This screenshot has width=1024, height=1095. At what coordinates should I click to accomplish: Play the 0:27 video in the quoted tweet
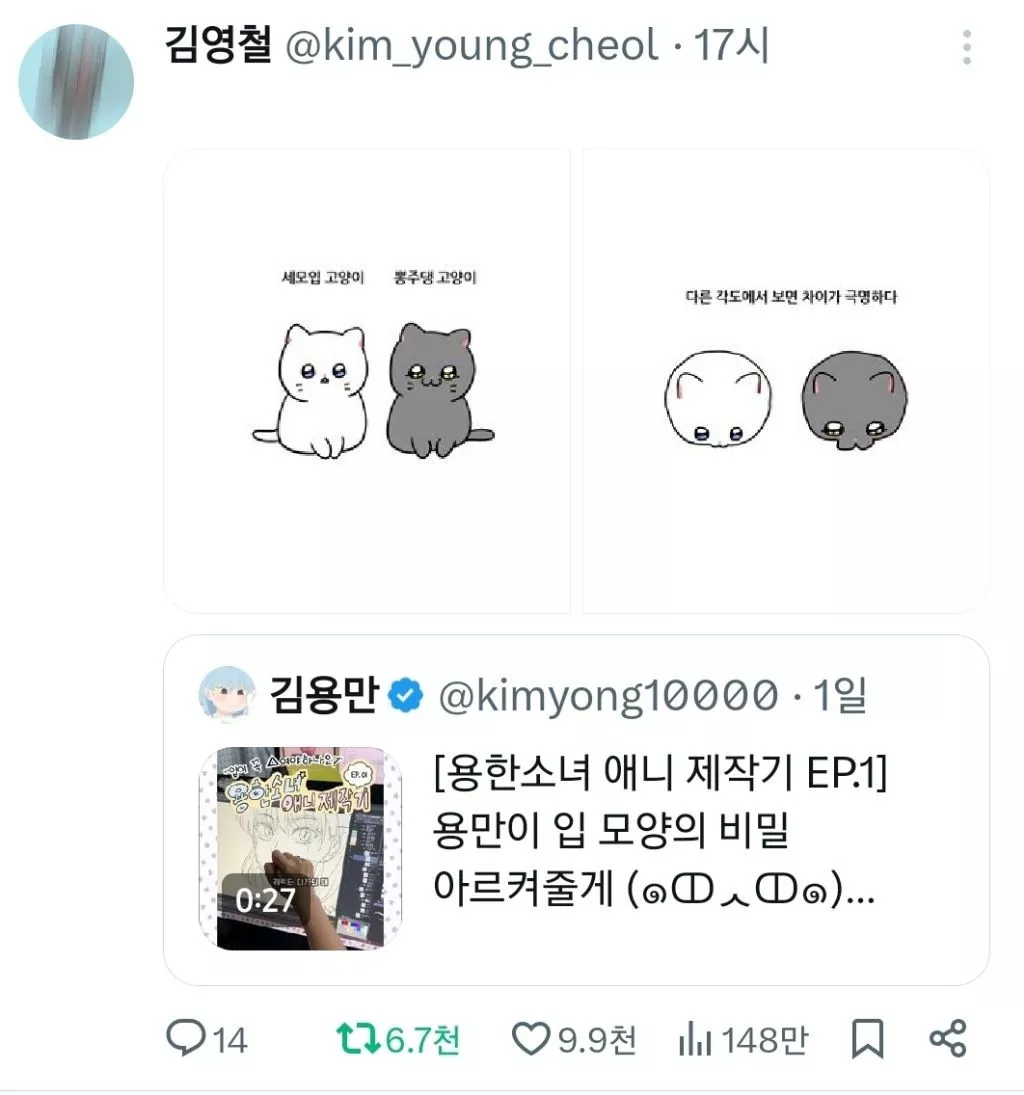(300, 849)
